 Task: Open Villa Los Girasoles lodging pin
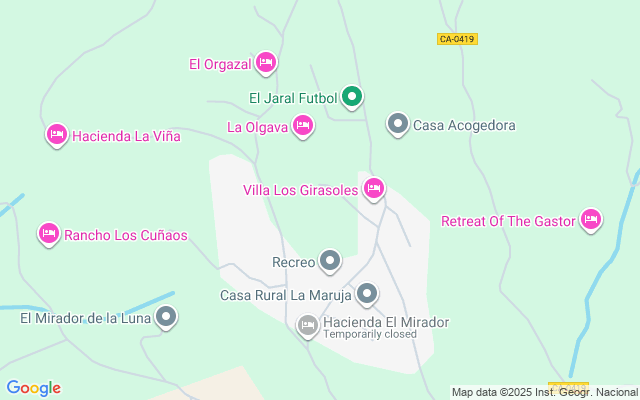coord(374,189)
